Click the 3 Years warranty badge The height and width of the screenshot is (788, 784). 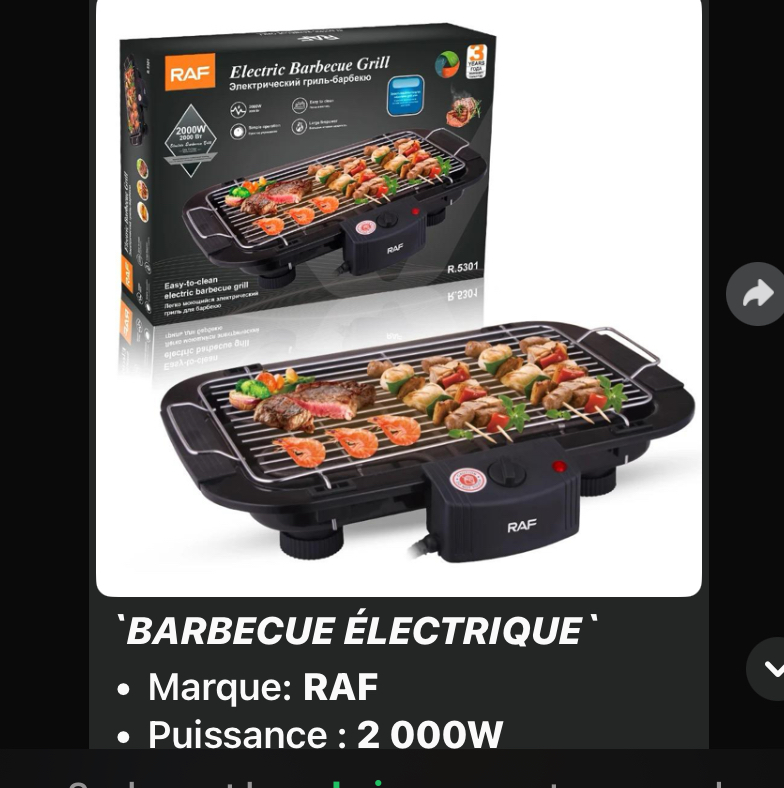(477, 63)
